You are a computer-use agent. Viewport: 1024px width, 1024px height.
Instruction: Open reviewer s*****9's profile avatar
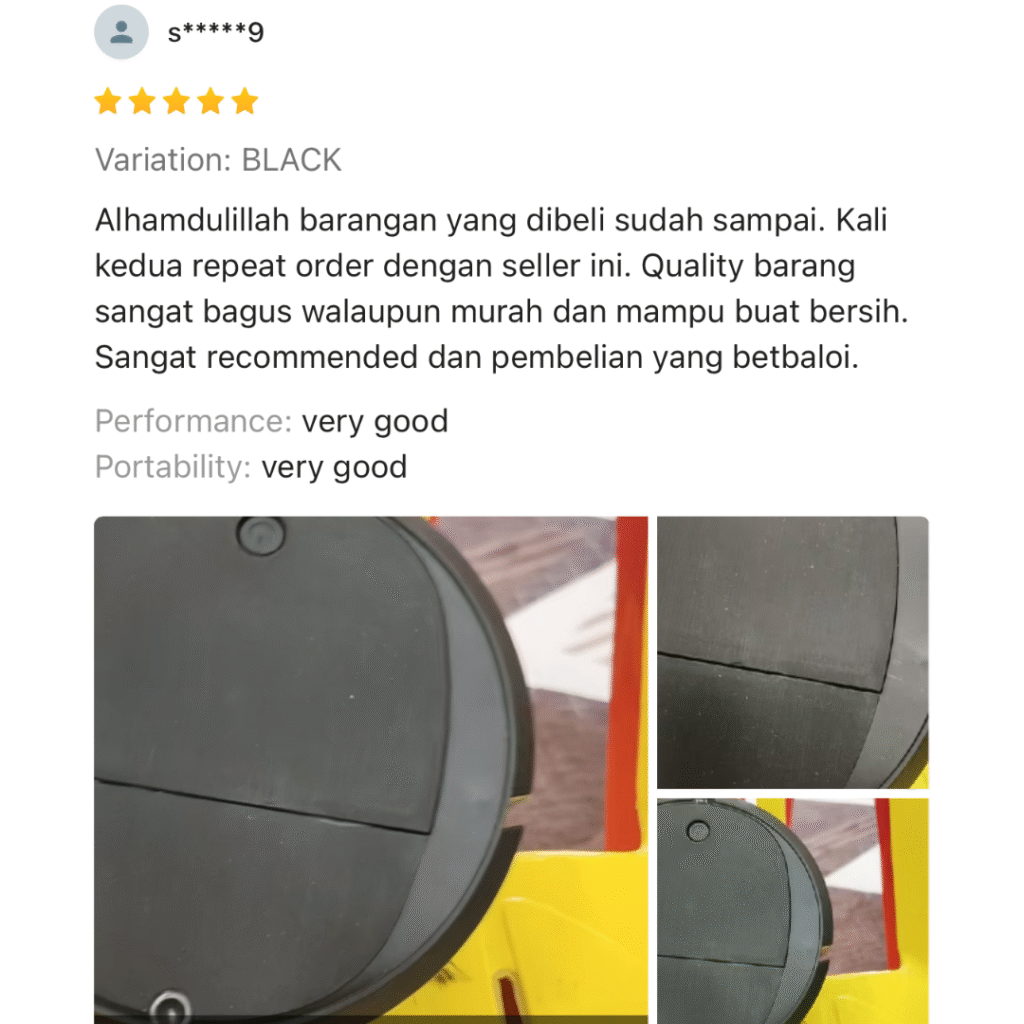coord(121,32)
